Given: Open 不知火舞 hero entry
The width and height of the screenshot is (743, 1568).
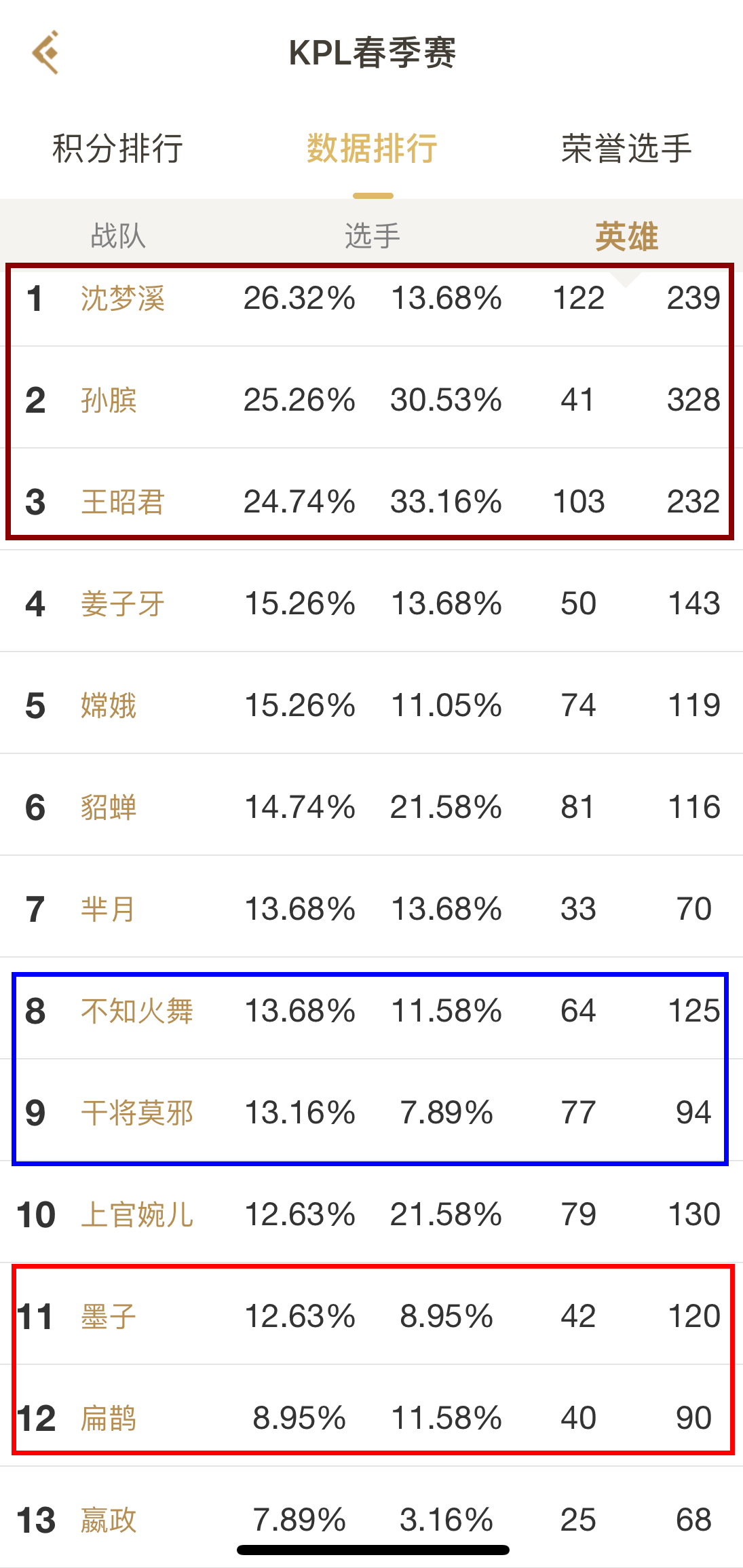Looking at the screenshot, I should coord(371,1011).
